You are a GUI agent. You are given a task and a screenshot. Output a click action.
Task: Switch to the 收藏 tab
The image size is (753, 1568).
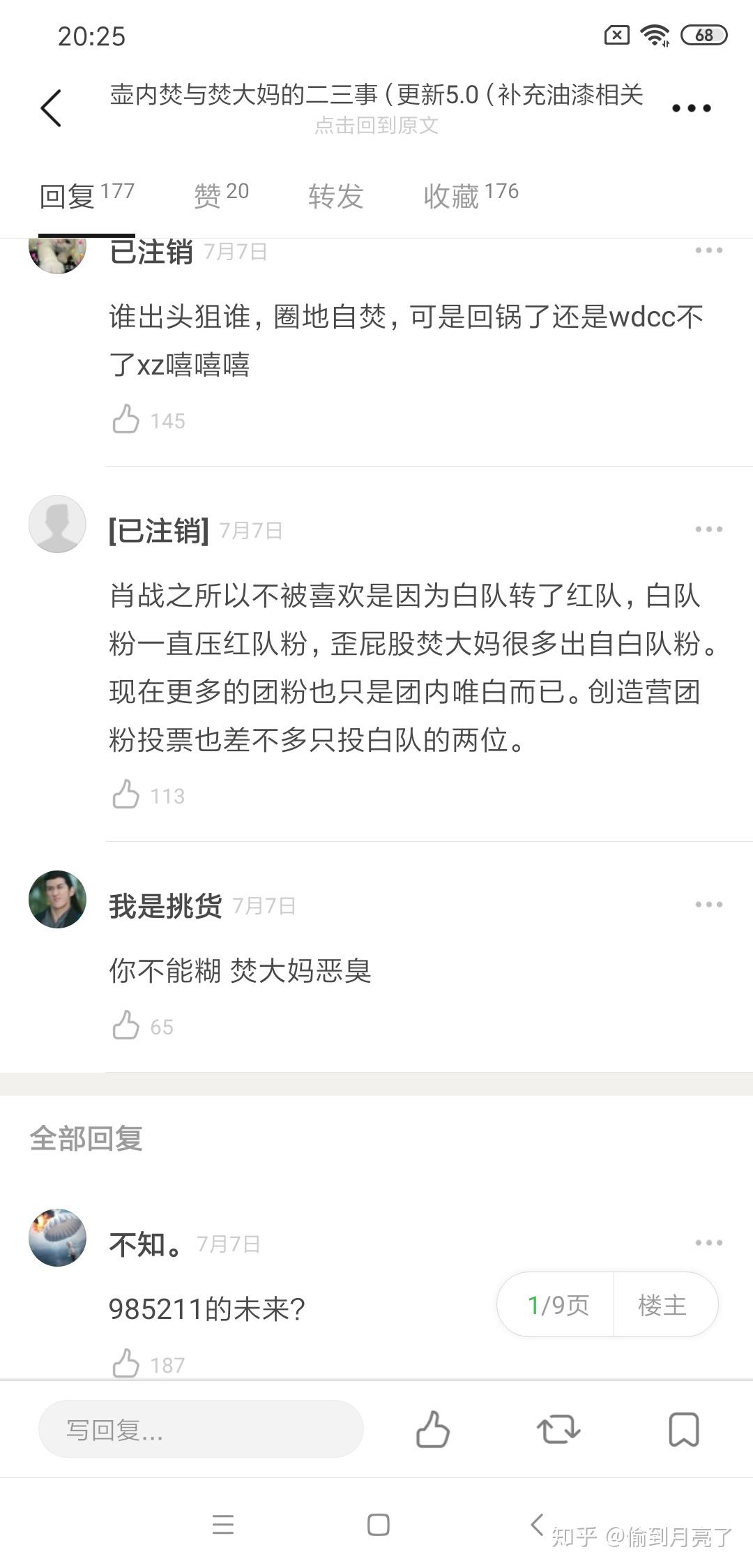(x=471, y=195)
